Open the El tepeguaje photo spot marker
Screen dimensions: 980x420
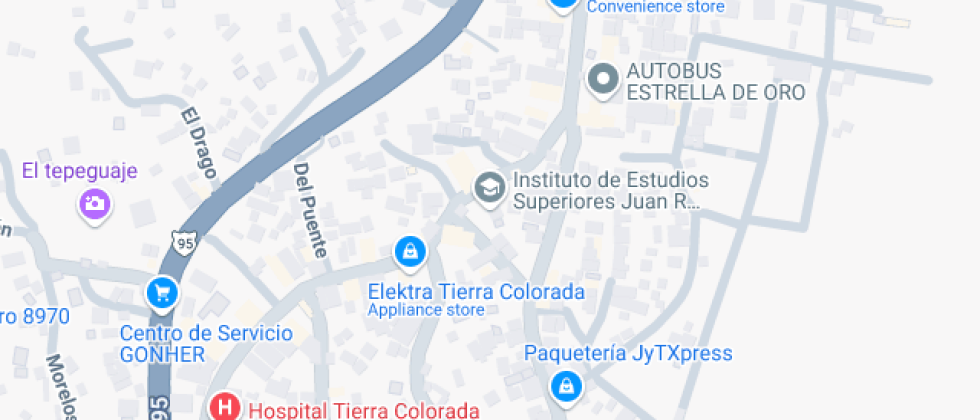pyautogui.click(x=96, y=204)
